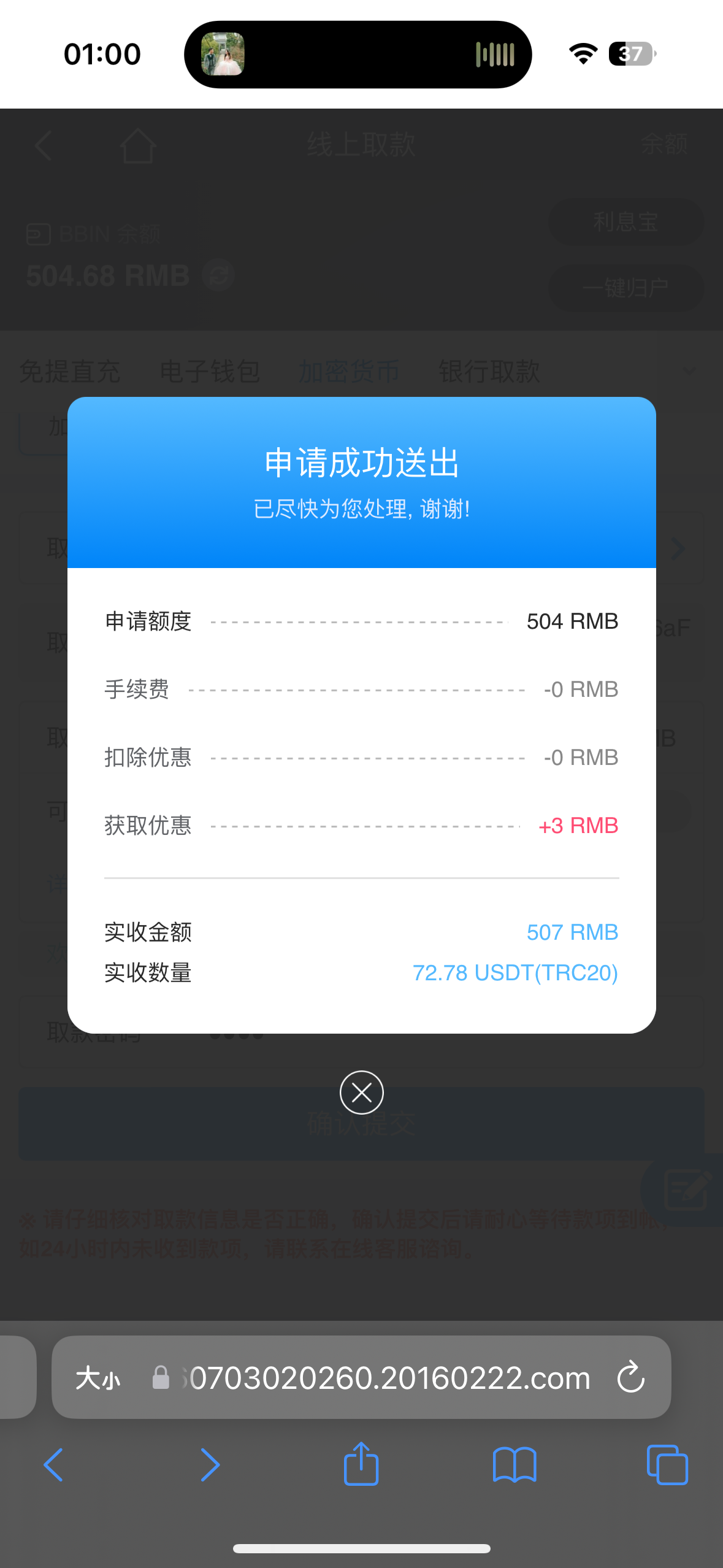
Task: Reload the current webpage
Action: pos(630,1377)
